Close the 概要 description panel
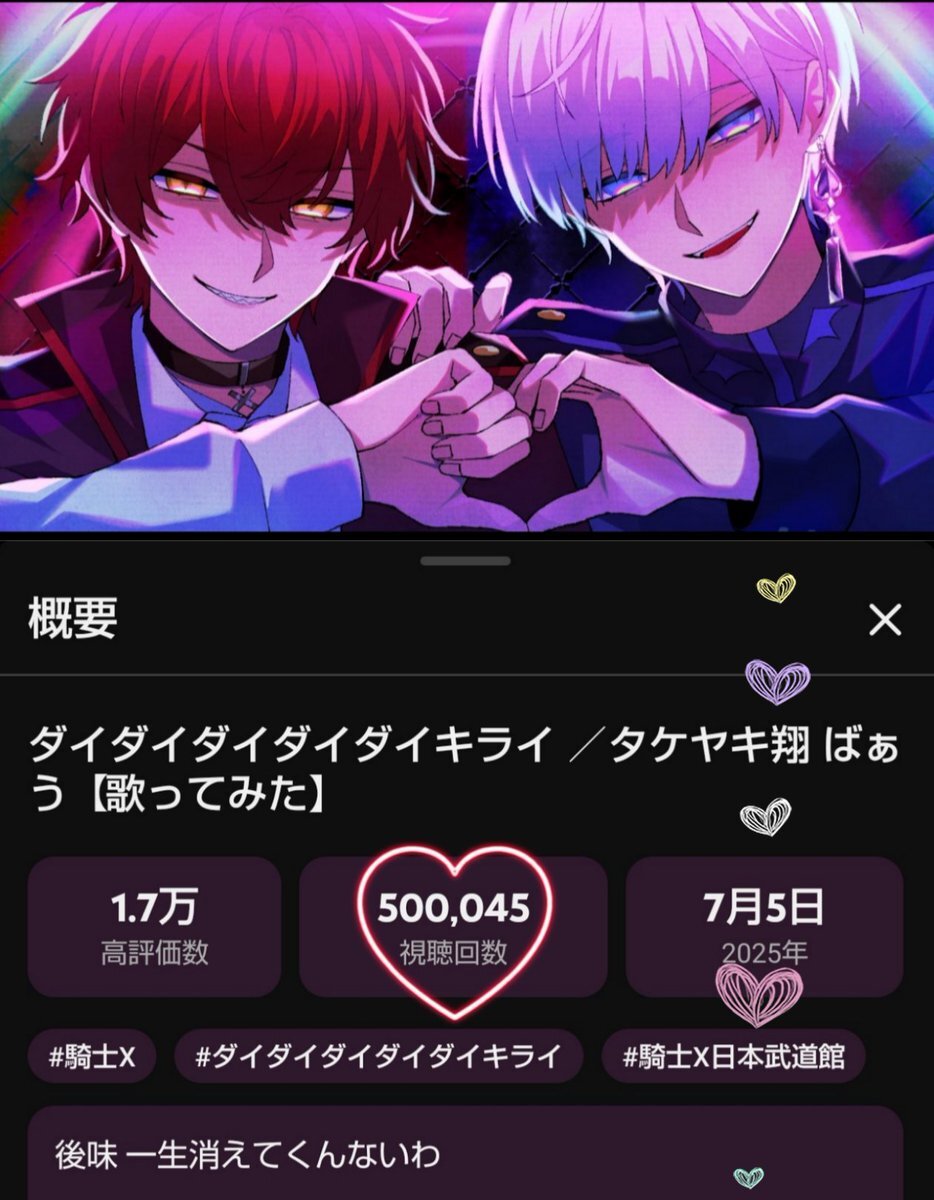This screenshot has height=1200, width=934. pos(885,621)
